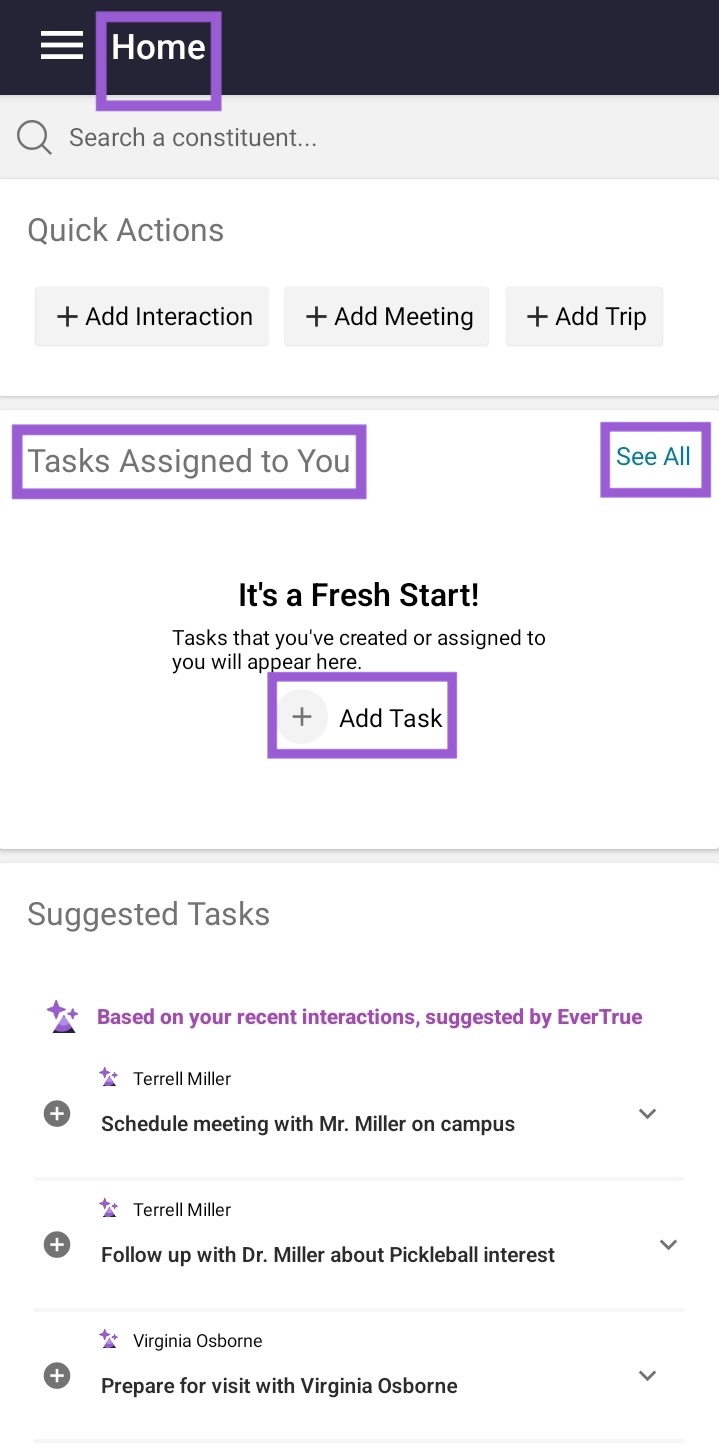Viewport: 719px width, 1455px height.
Task: Expand the Virginia Osborne visit suggestion
Action: coord(647,1375)
